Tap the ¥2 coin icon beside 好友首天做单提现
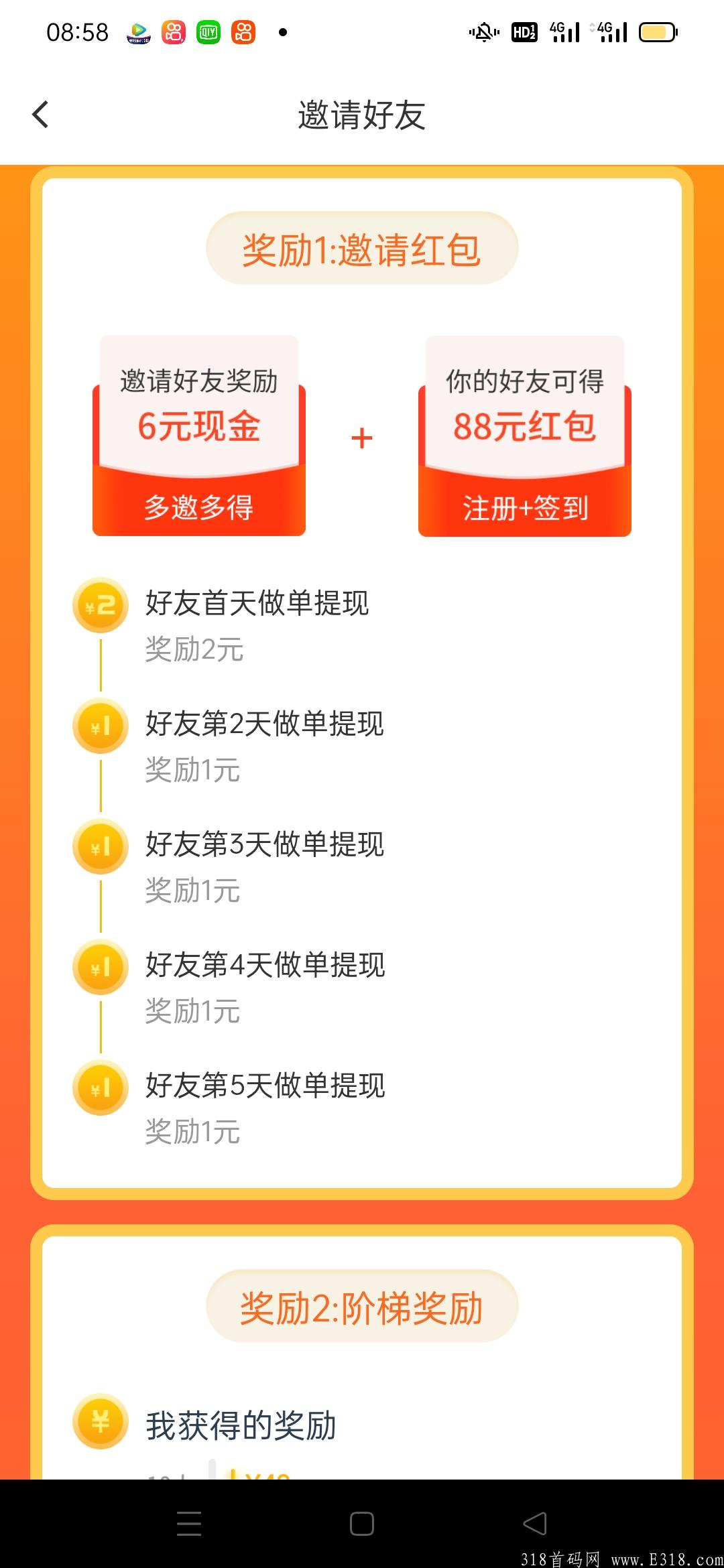 (100, 605)
